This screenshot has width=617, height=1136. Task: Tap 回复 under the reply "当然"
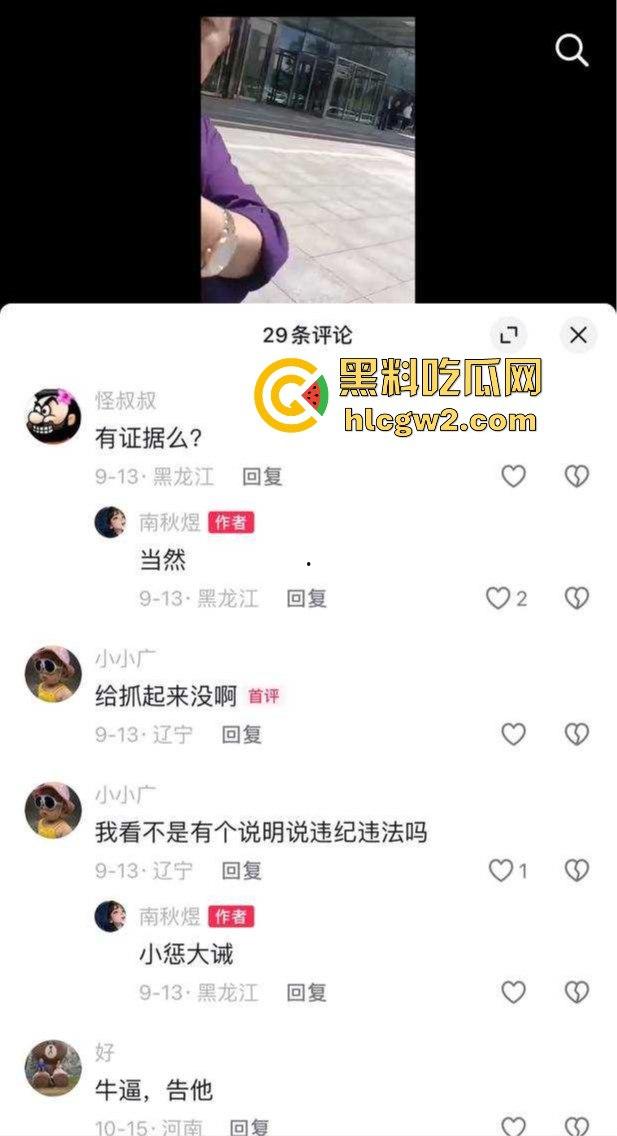[307, 598]
